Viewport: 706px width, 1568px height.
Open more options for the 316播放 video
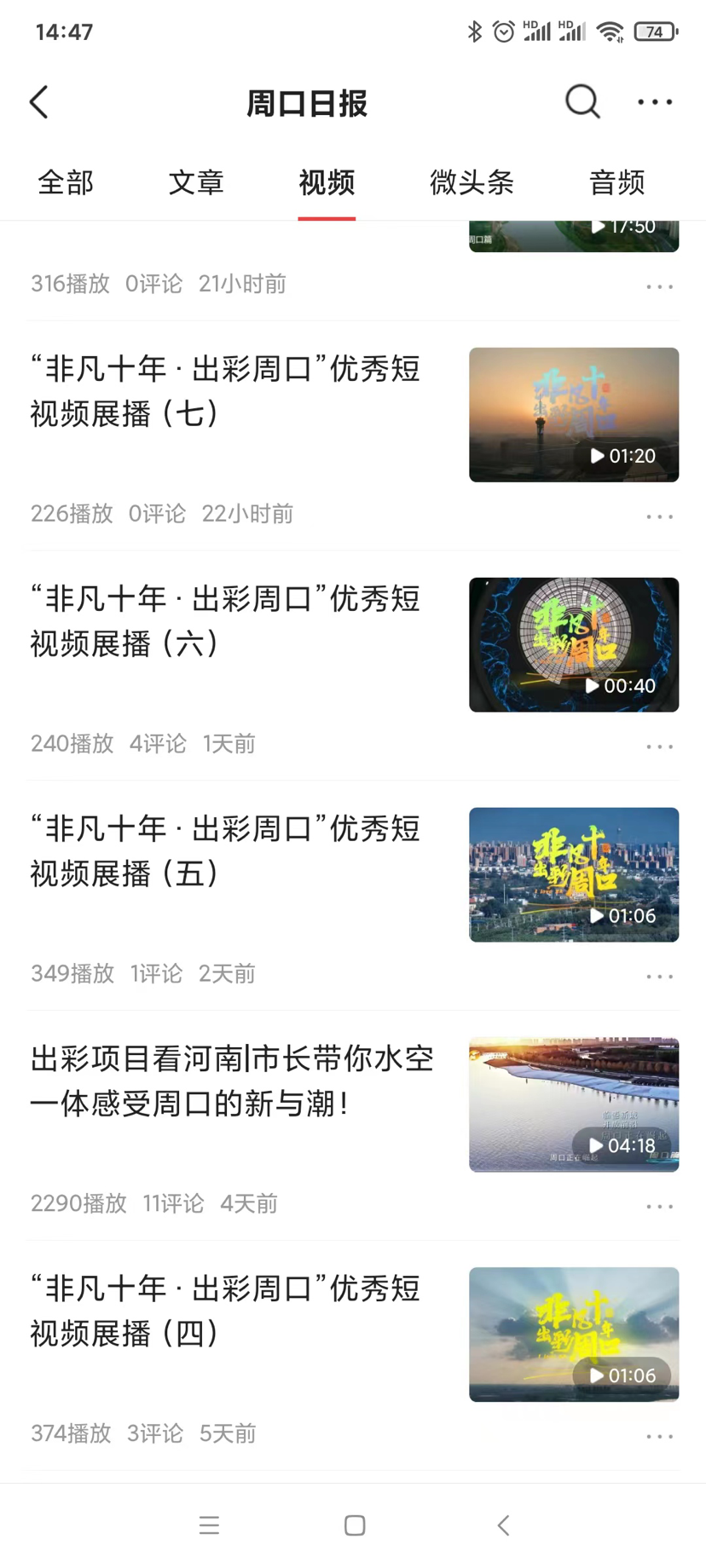point(659,286)
